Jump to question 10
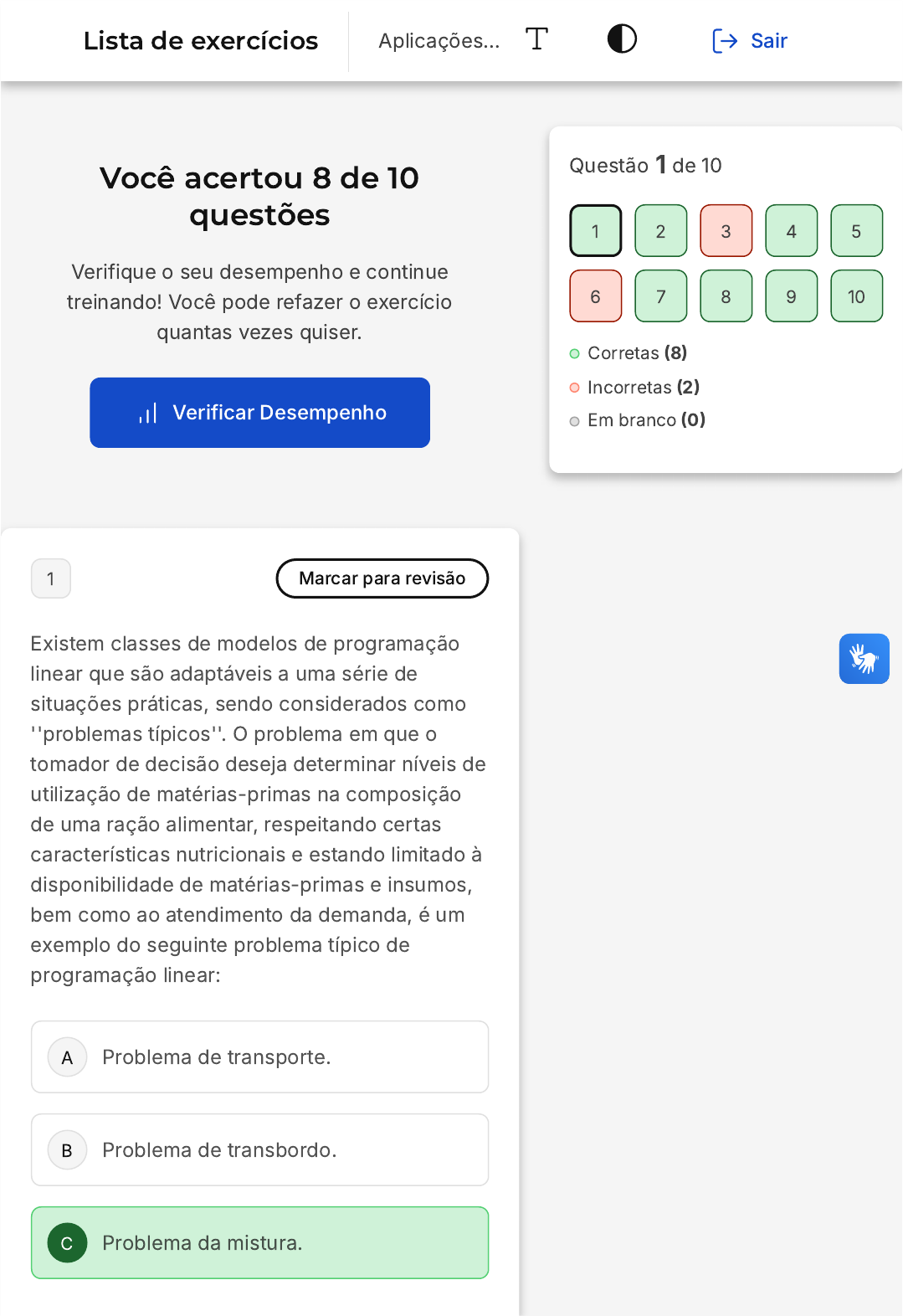The image size is (903, 1316). coord(856,296)
